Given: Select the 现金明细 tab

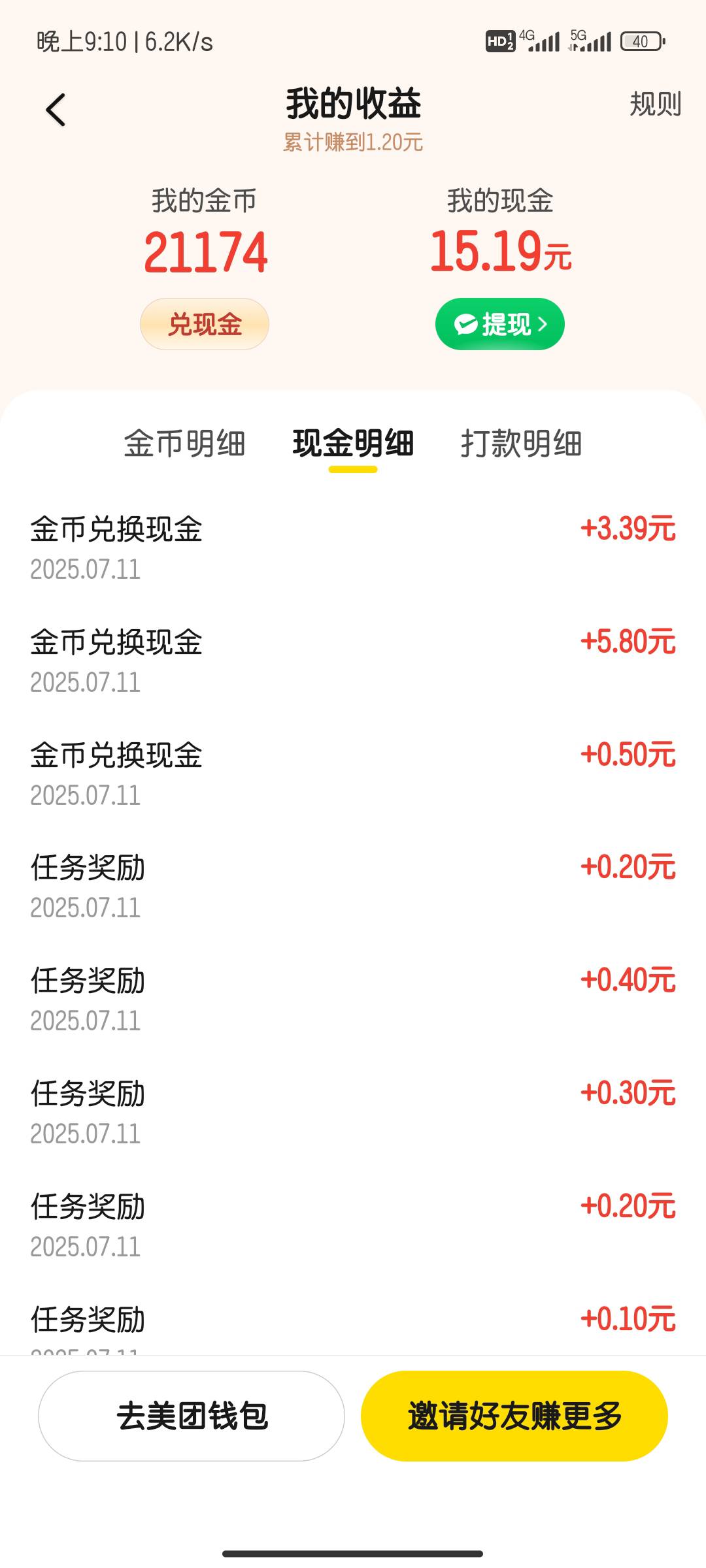Looking at the screenshot, I should click(x=353, y=444).
